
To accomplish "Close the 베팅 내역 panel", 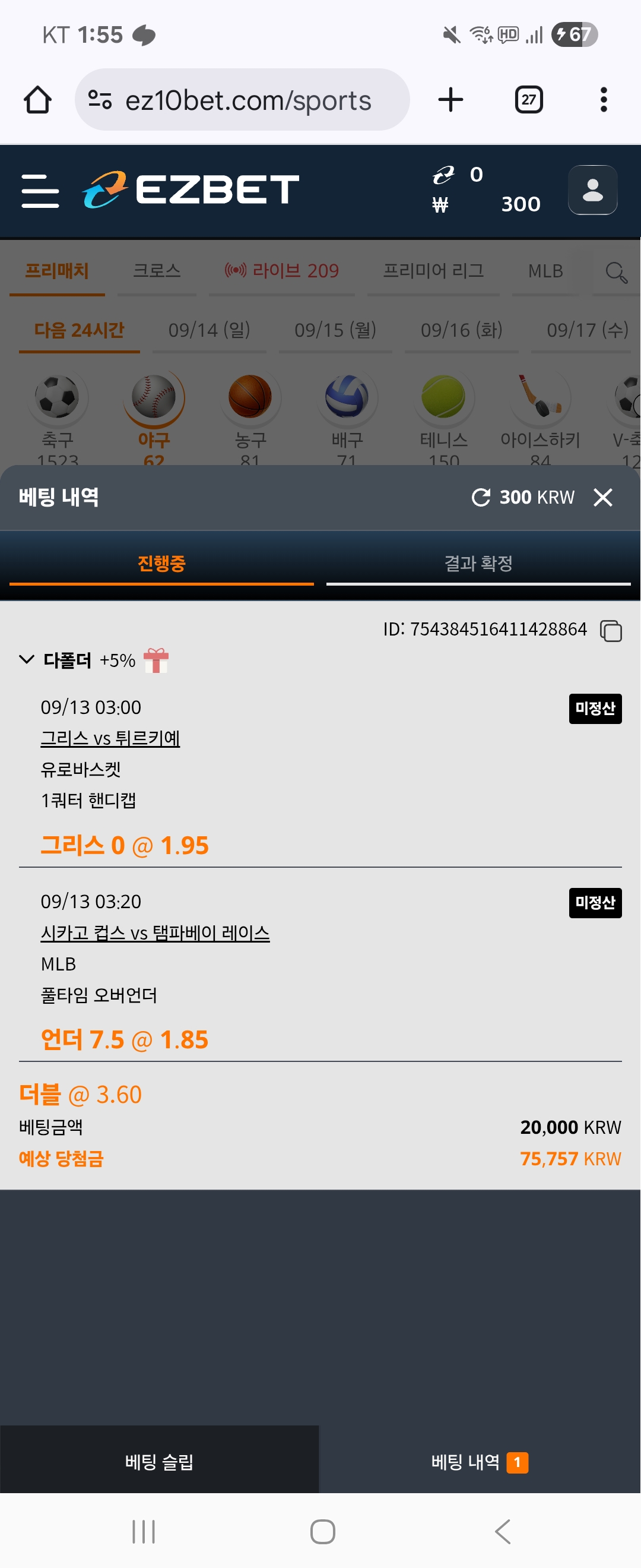I will click(x=602, y=497).
